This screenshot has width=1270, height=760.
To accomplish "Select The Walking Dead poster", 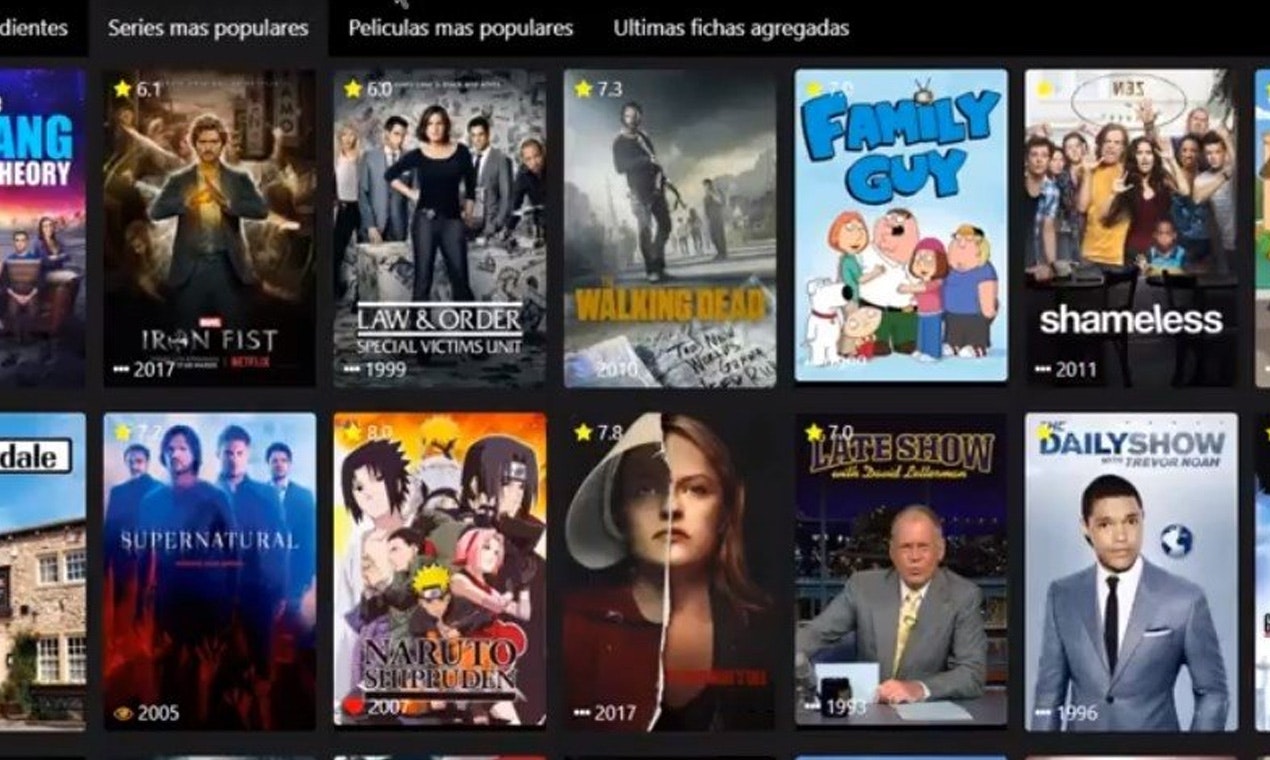I will coord(669,227).
